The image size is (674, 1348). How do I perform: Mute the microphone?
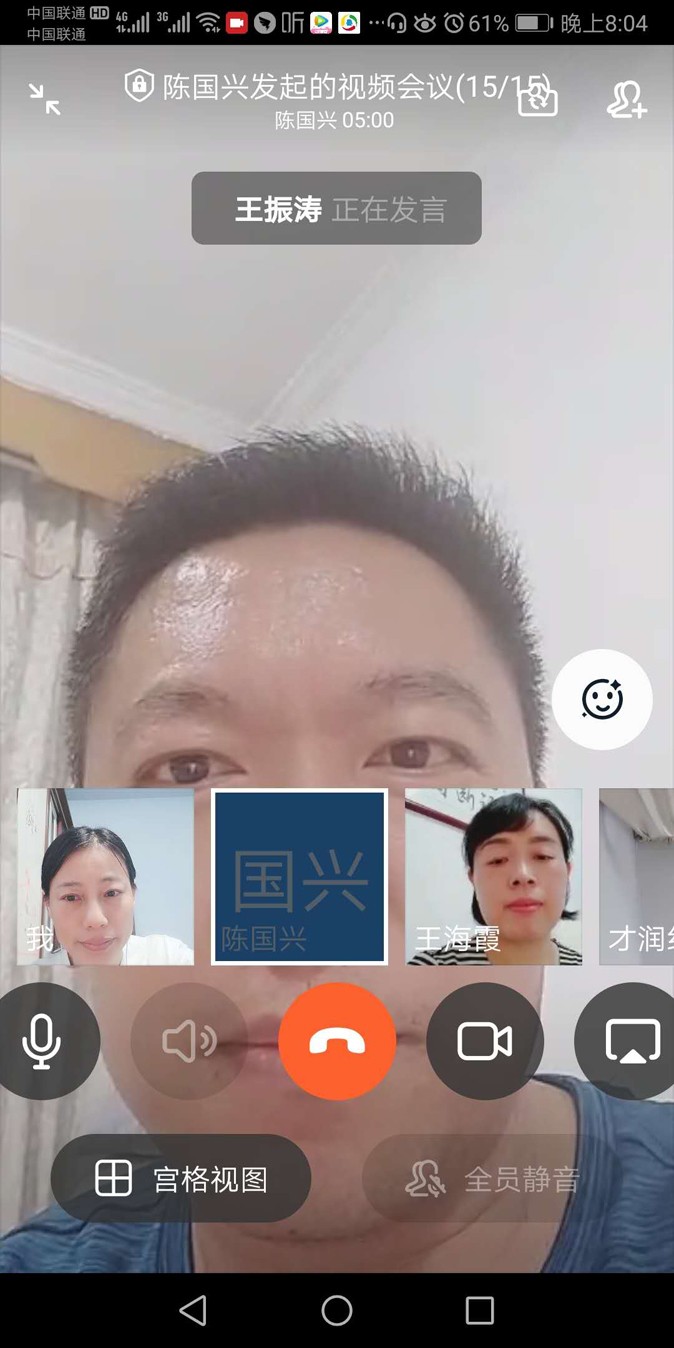click(x=42, y=1041)
